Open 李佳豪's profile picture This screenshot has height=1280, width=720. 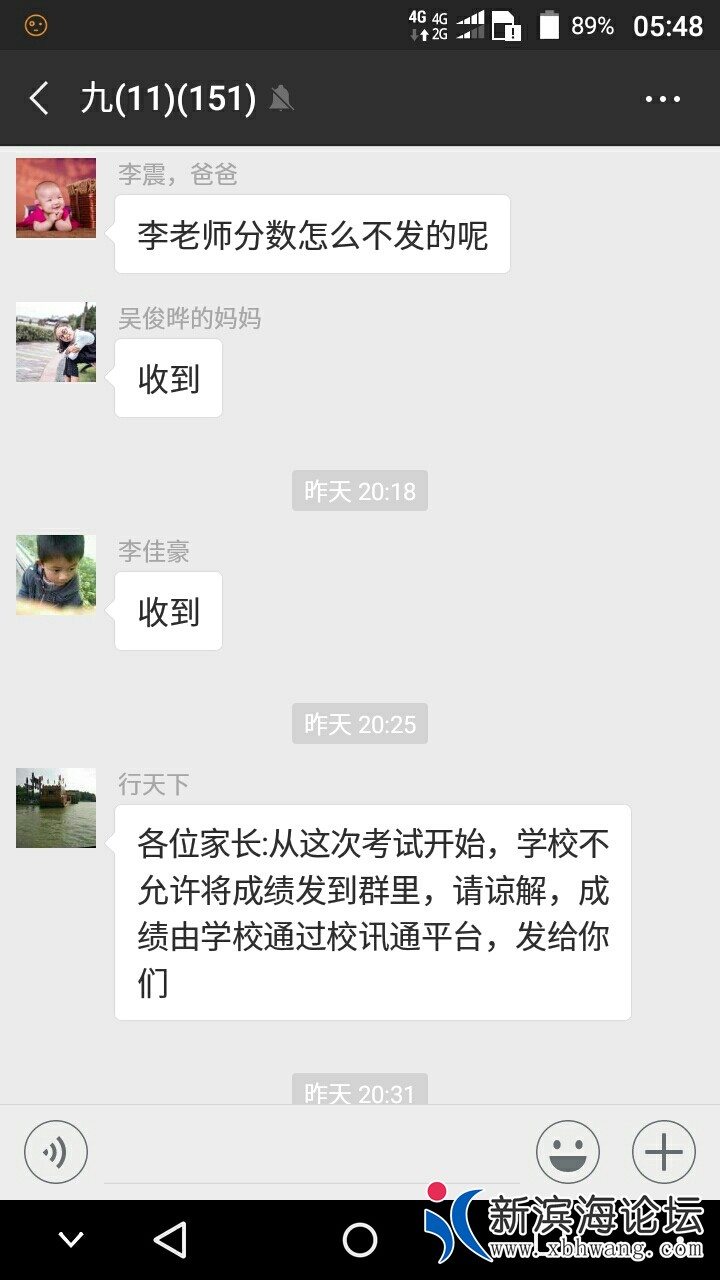click(x=56, y=574)
